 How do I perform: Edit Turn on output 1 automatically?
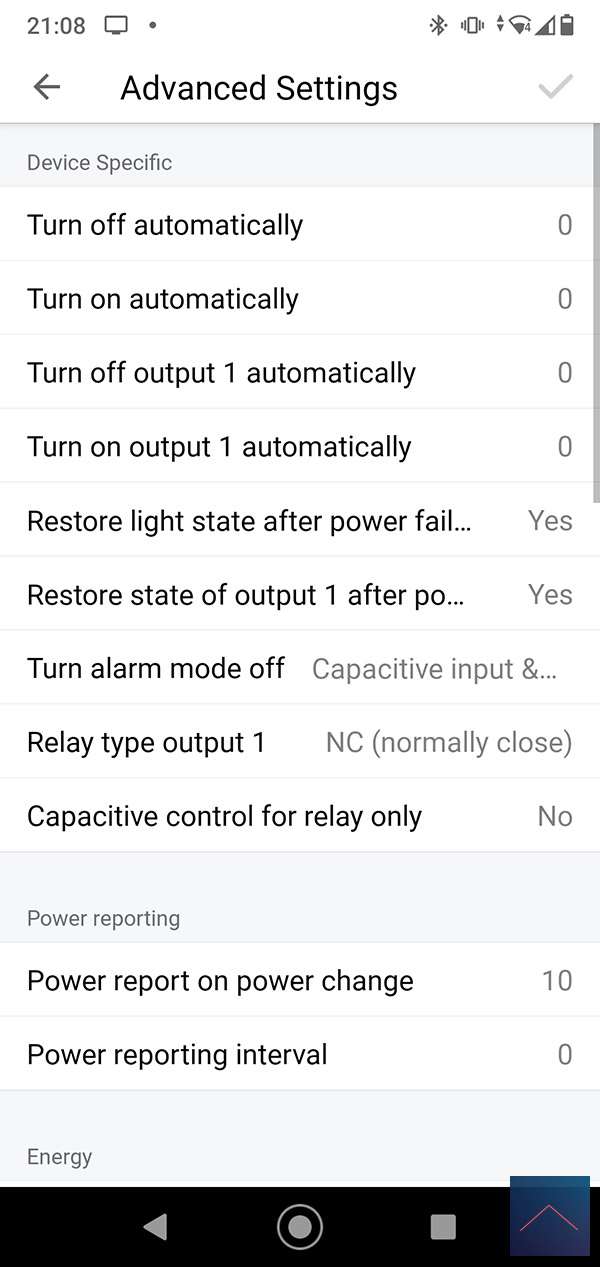(x=300, y=447)
